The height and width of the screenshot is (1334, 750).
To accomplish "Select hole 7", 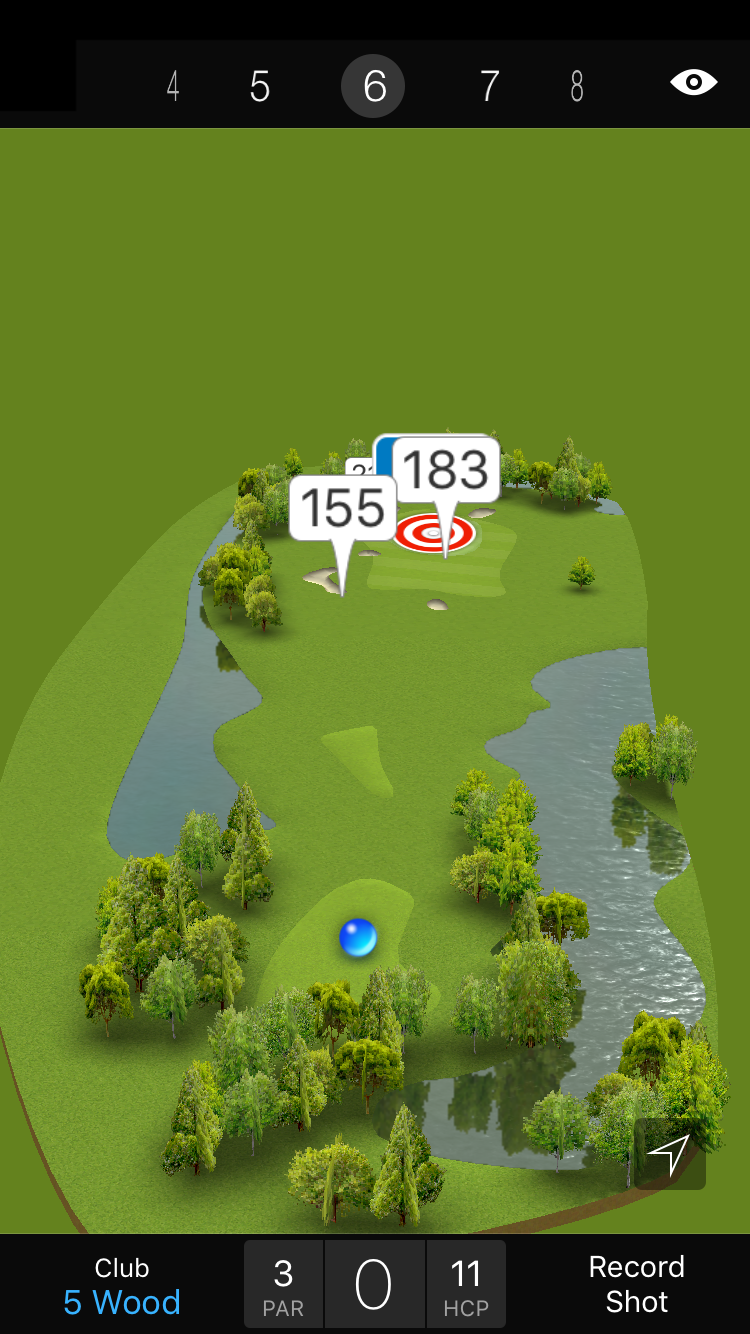I will tap(489, 87).
